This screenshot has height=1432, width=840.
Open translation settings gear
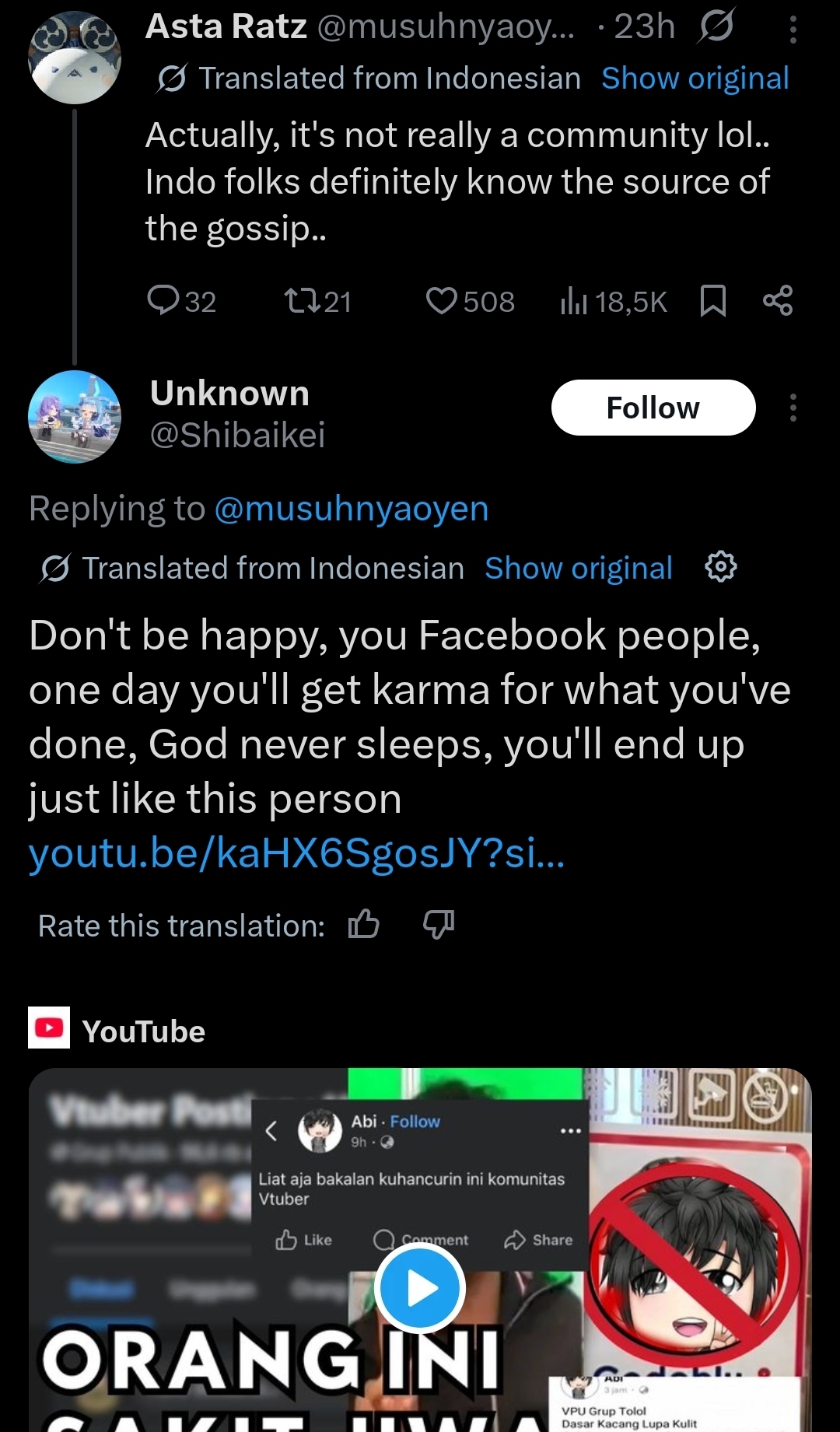[720, 567]
